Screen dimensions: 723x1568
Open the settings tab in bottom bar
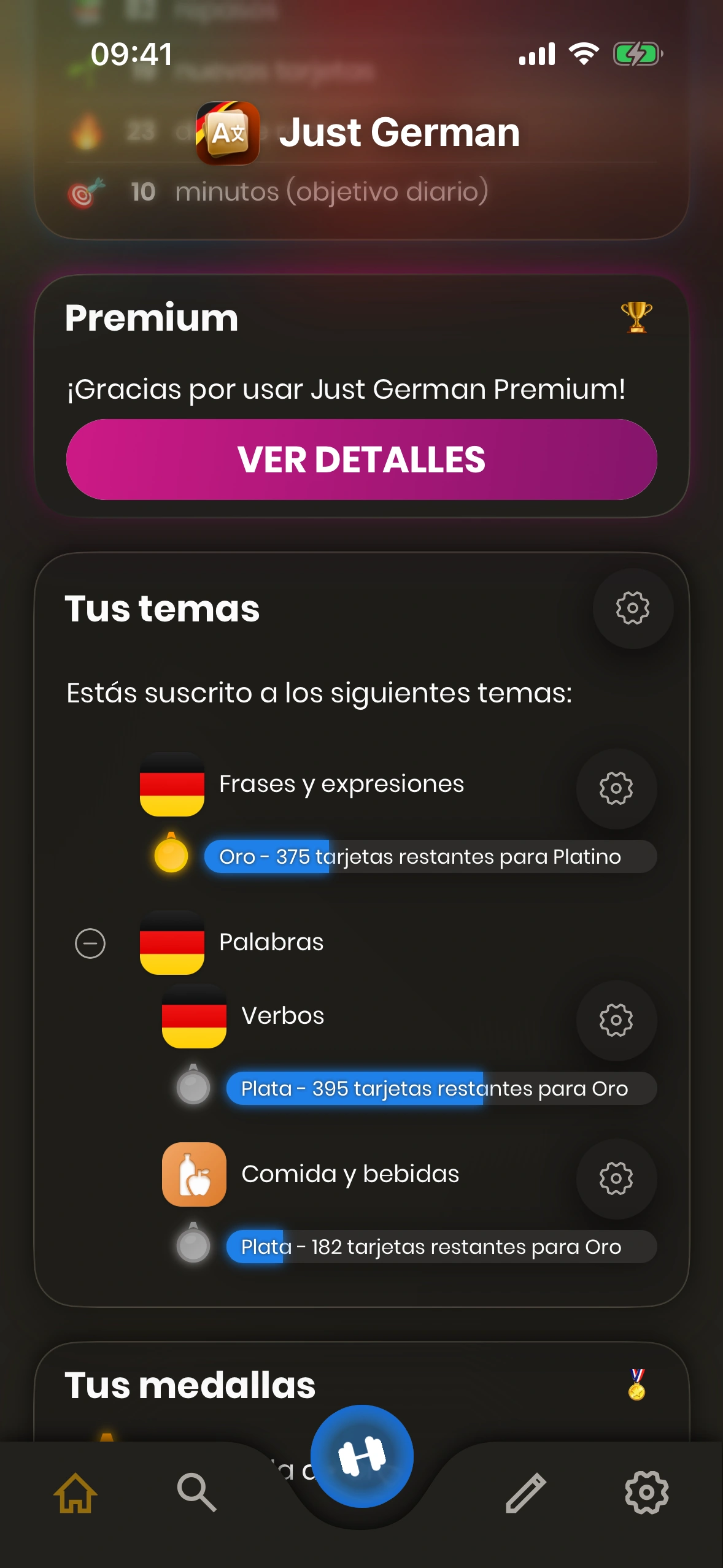[x=646, y=1493]
